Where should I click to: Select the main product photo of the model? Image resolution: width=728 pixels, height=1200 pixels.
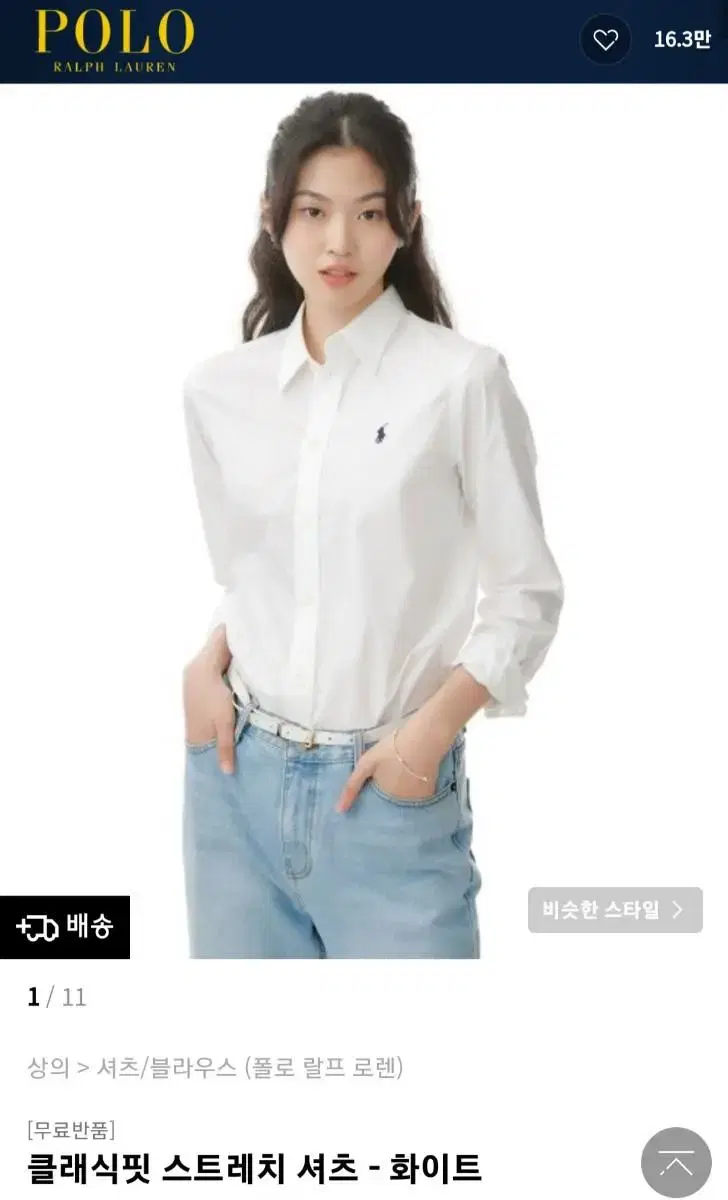pos(364,500)
